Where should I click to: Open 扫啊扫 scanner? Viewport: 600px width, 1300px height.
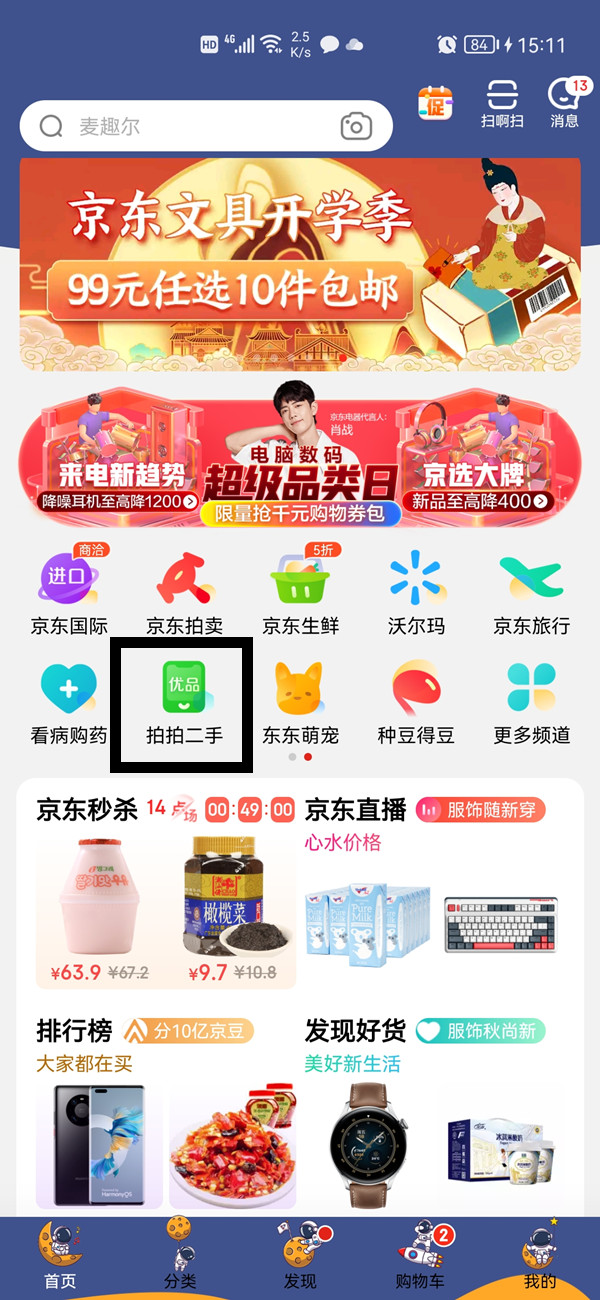pyautogui.click(x=501, y=105)
